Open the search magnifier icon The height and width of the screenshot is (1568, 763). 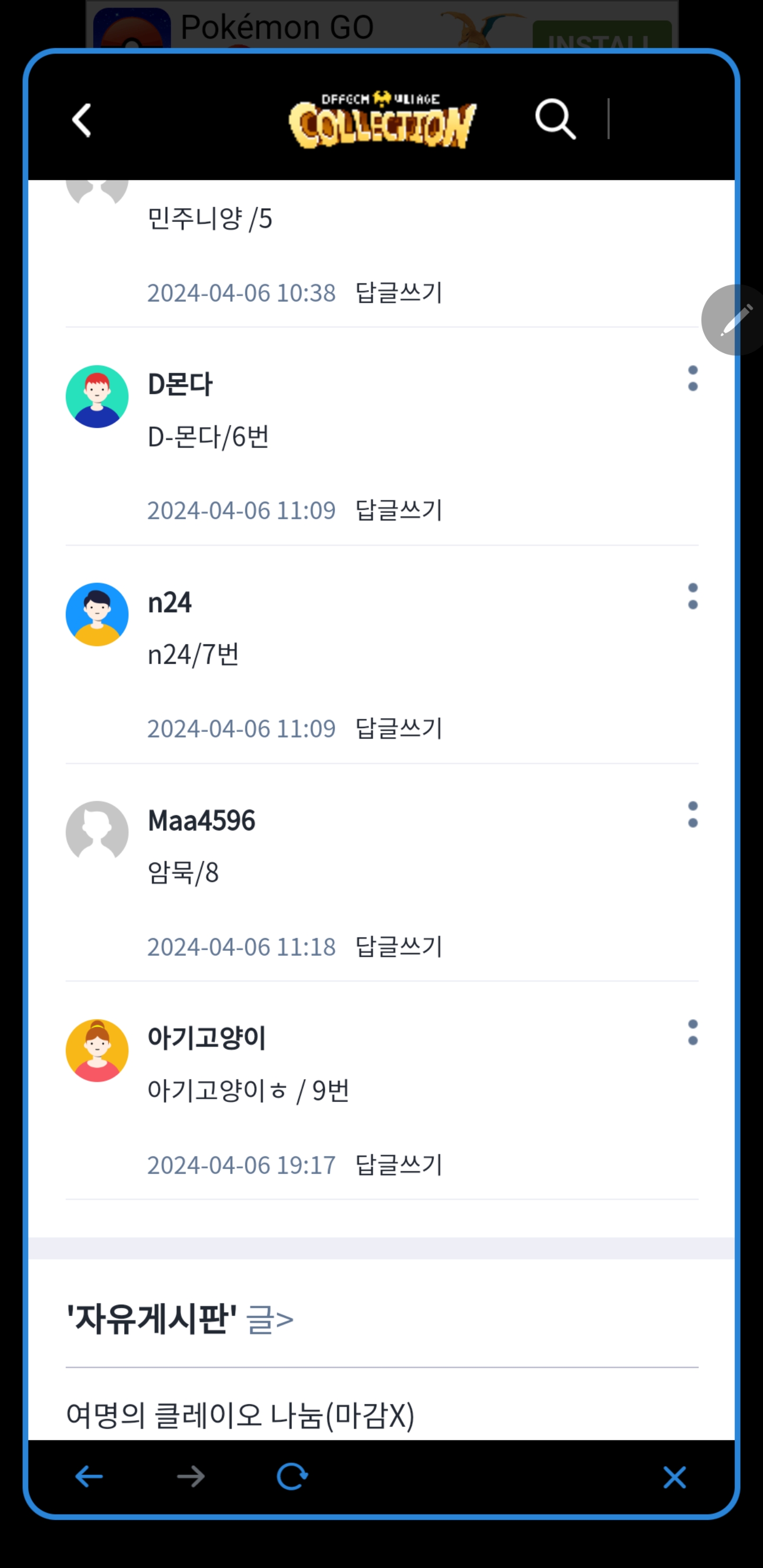pyautogui.click(x=555, y=119)
